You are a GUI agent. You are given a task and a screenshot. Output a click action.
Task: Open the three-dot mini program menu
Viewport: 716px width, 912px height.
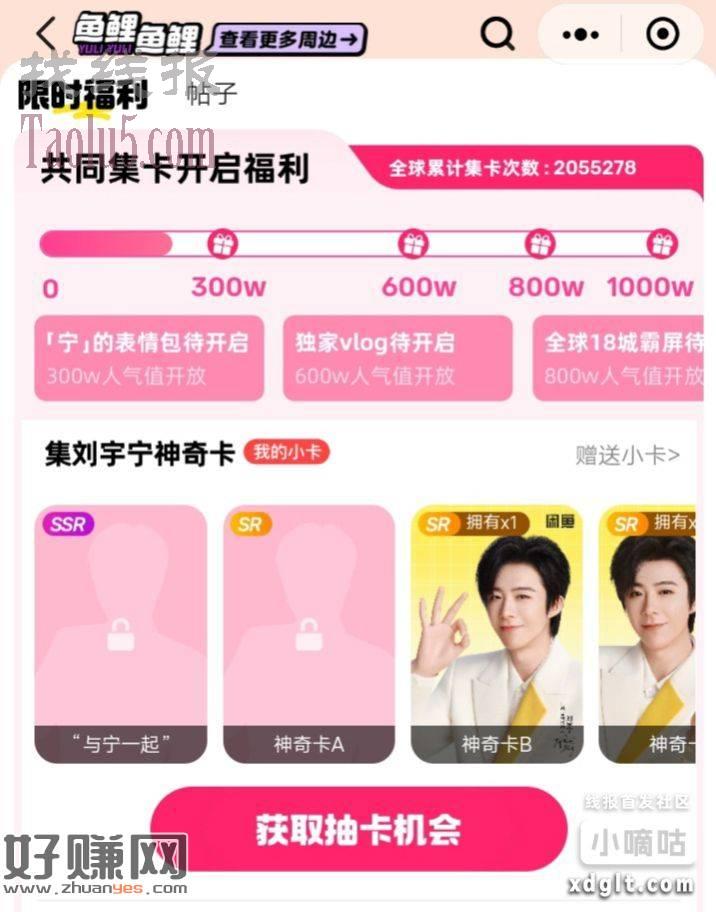point(581,34)
